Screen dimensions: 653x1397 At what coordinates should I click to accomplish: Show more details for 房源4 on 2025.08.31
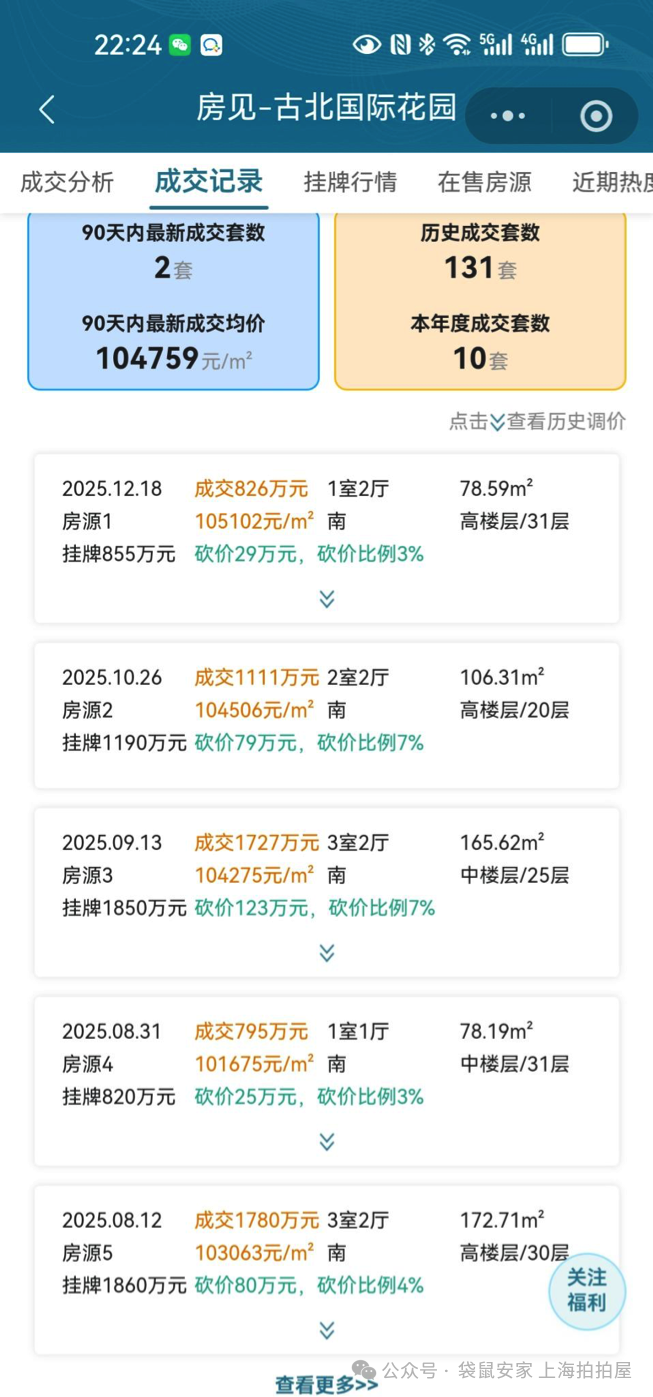coord(326,1142)
